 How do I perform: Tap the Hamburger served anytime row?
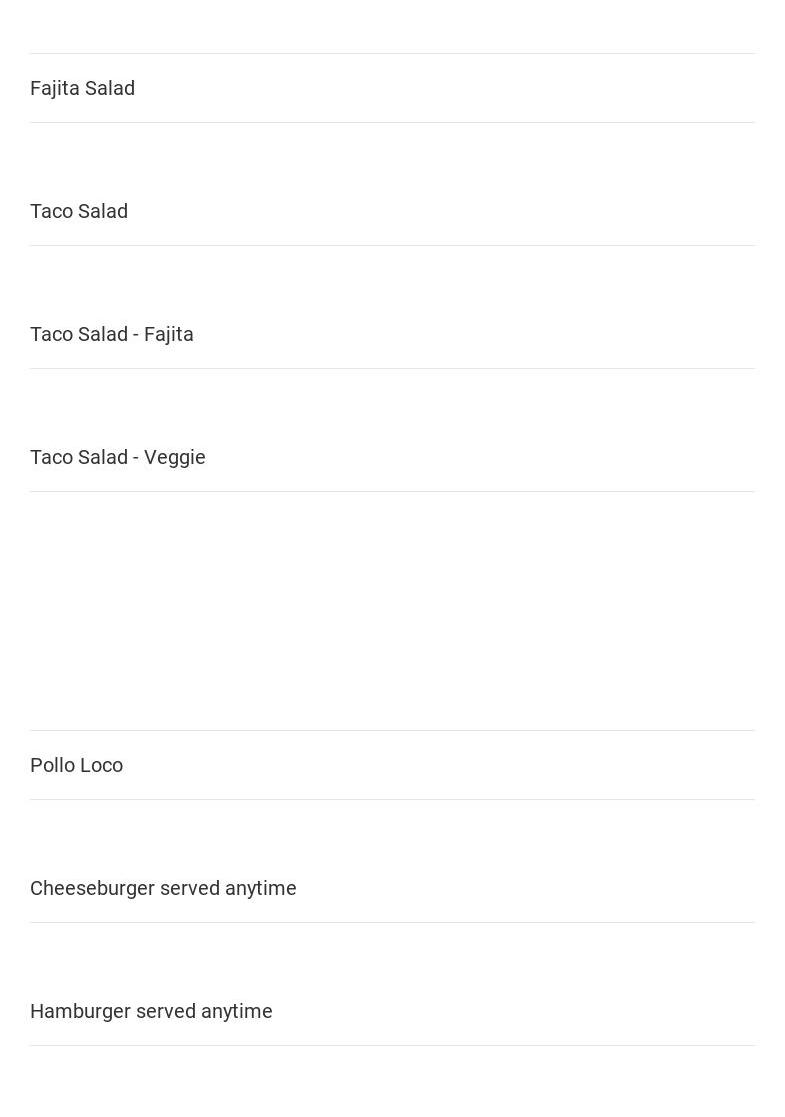tap(151, 1011)
